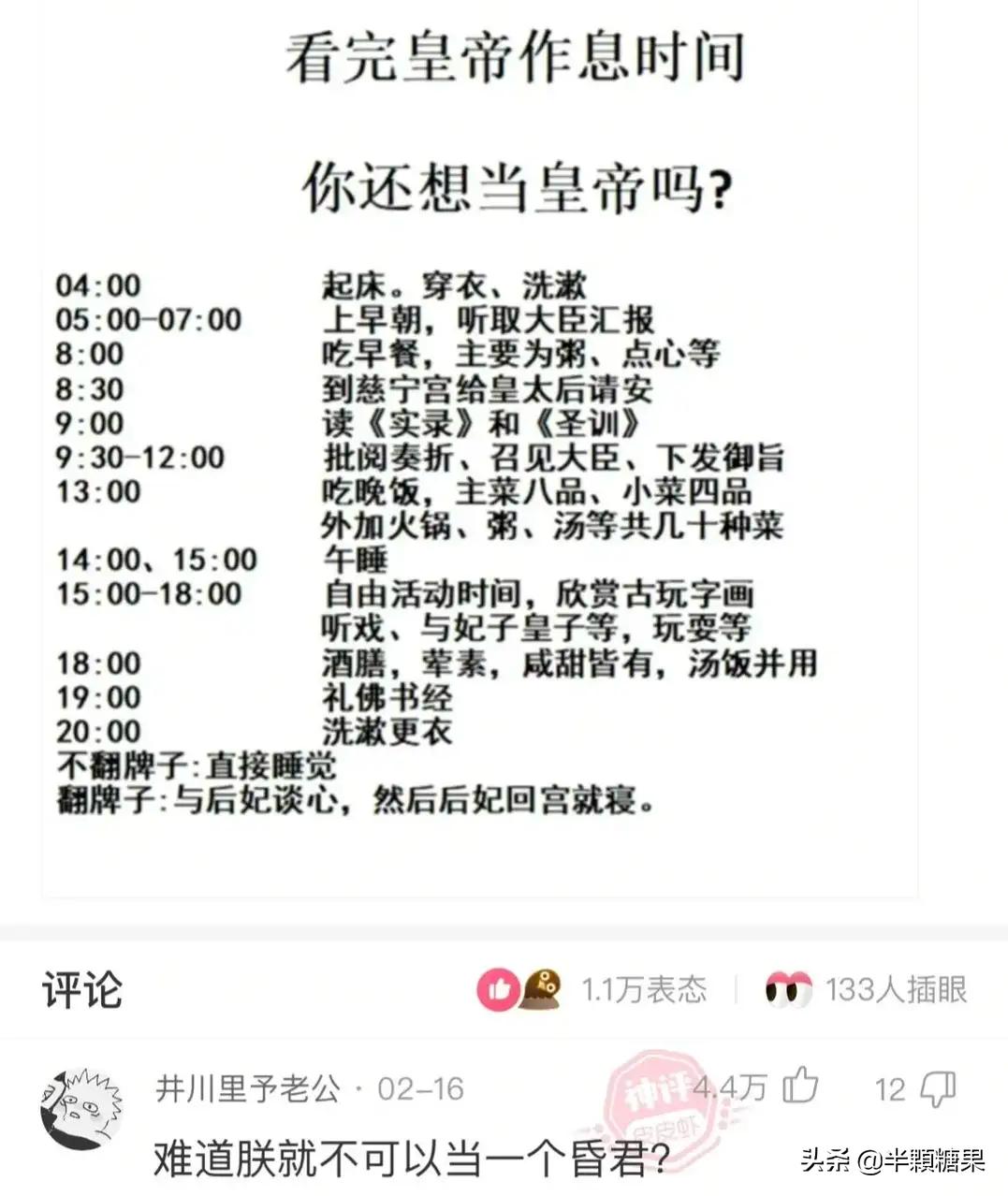Select the username 井川里予老公
Screen dimensions: 1008x1196
click(x=251, y=1087)
